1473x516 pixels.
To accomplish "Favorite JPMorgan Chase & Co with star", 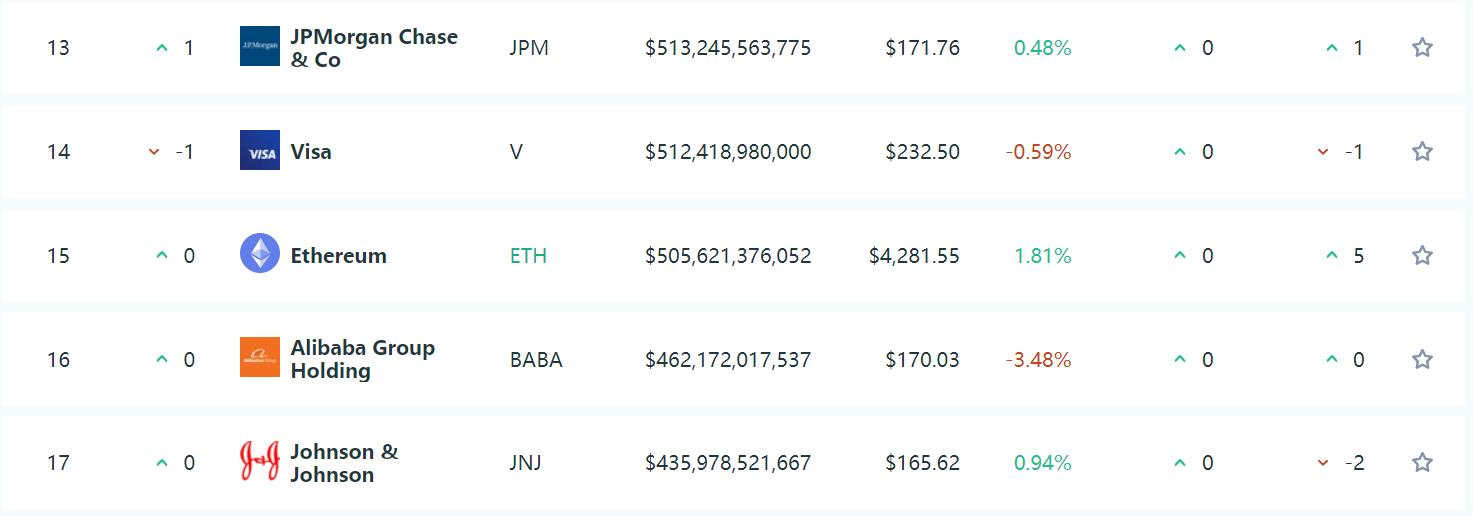I will point(1422,47).
